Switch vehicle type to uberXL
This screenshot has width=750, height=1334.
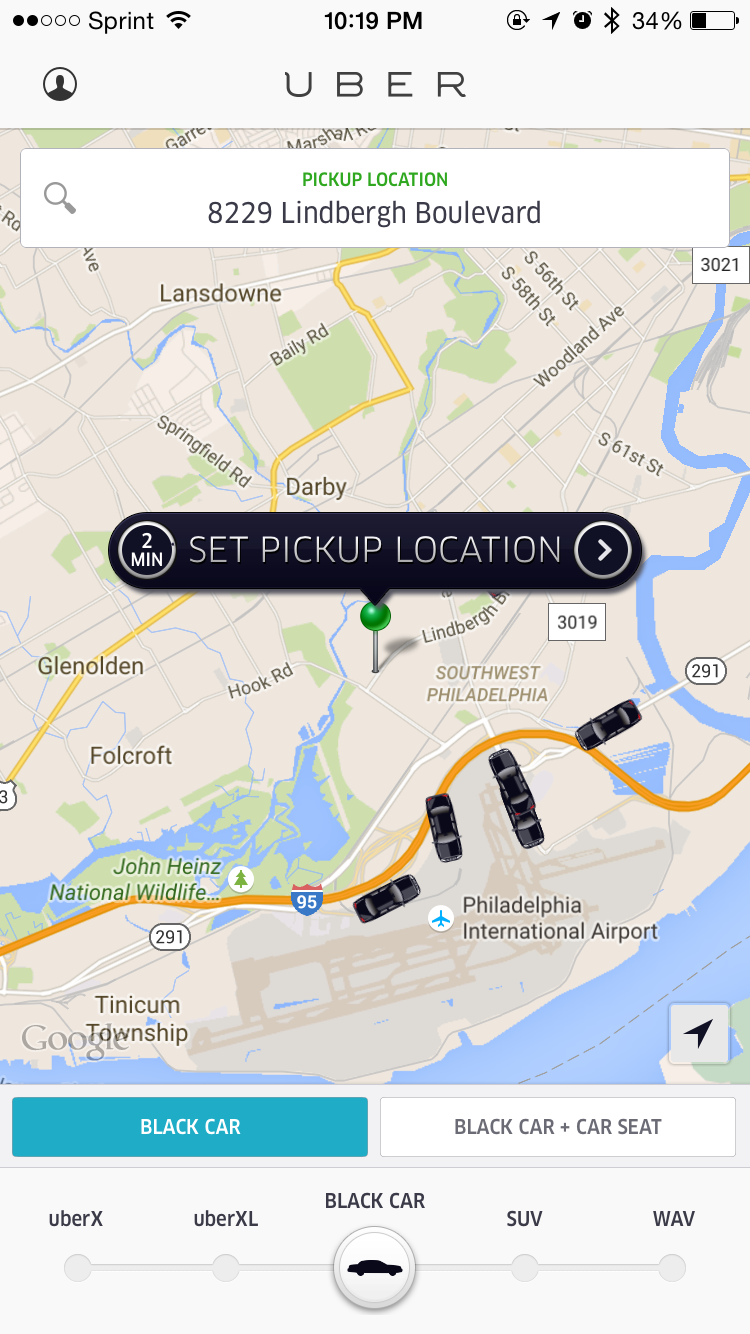(226, 1244)
